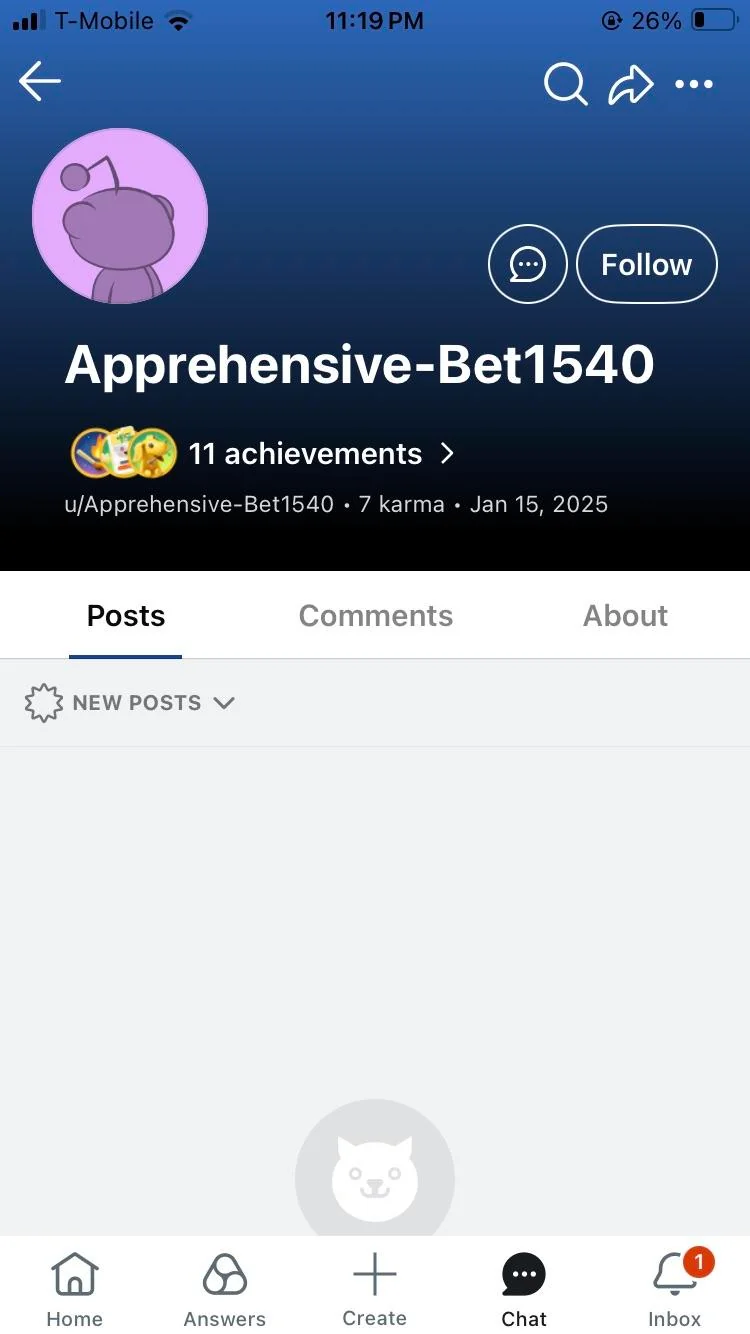View the 11 achievements

click(x=305, y=454)
